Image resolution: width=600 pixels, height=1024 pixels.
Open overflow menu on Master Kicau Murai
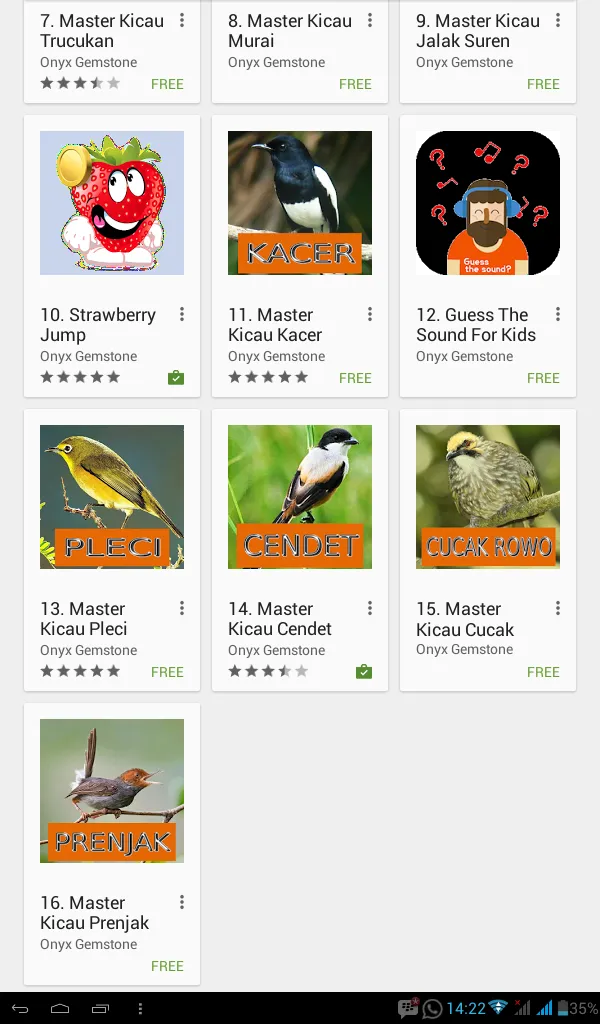coord(370,21)
